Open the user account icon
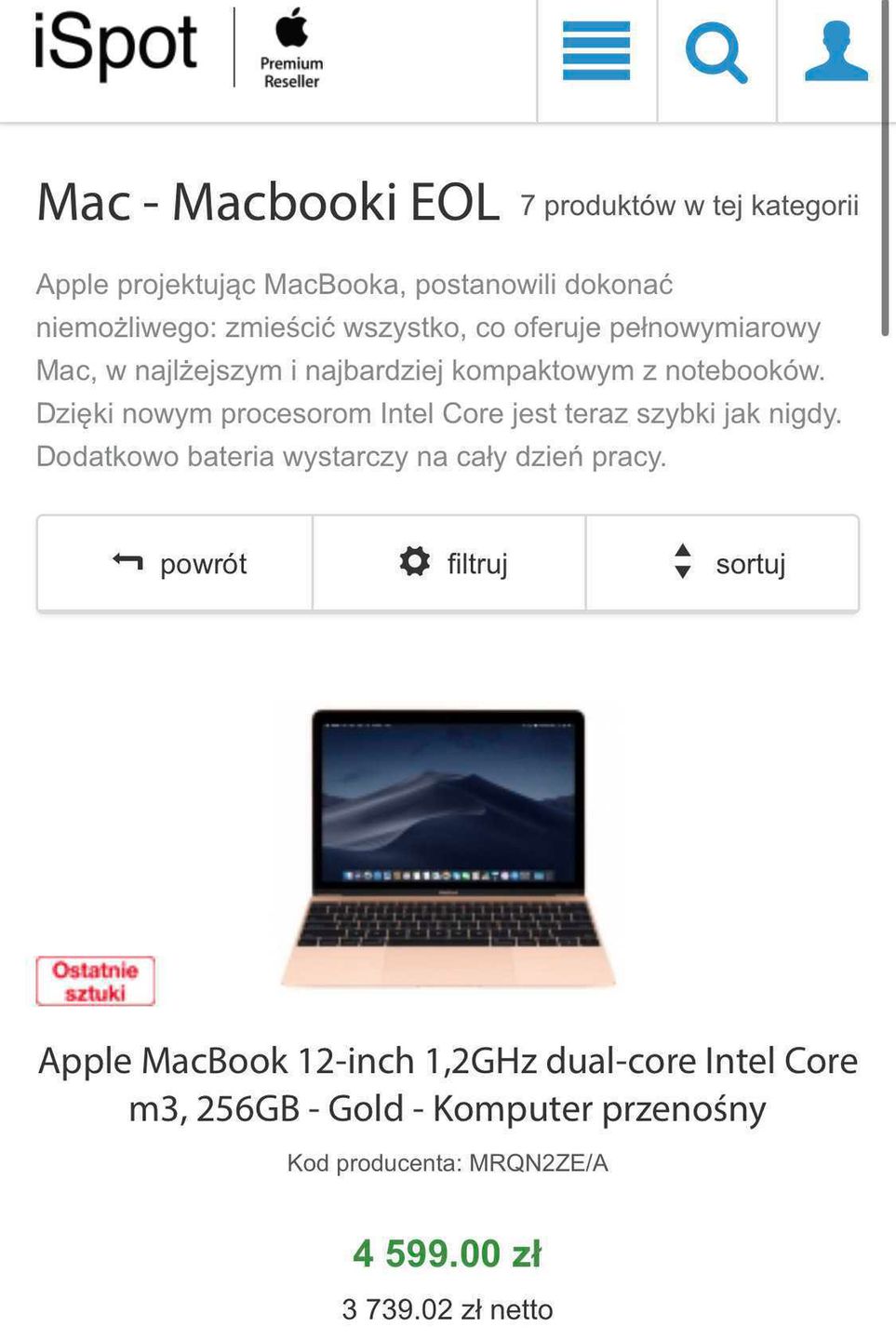The height and width of the screenshot is (1340, 896). (x=836, y=54)
